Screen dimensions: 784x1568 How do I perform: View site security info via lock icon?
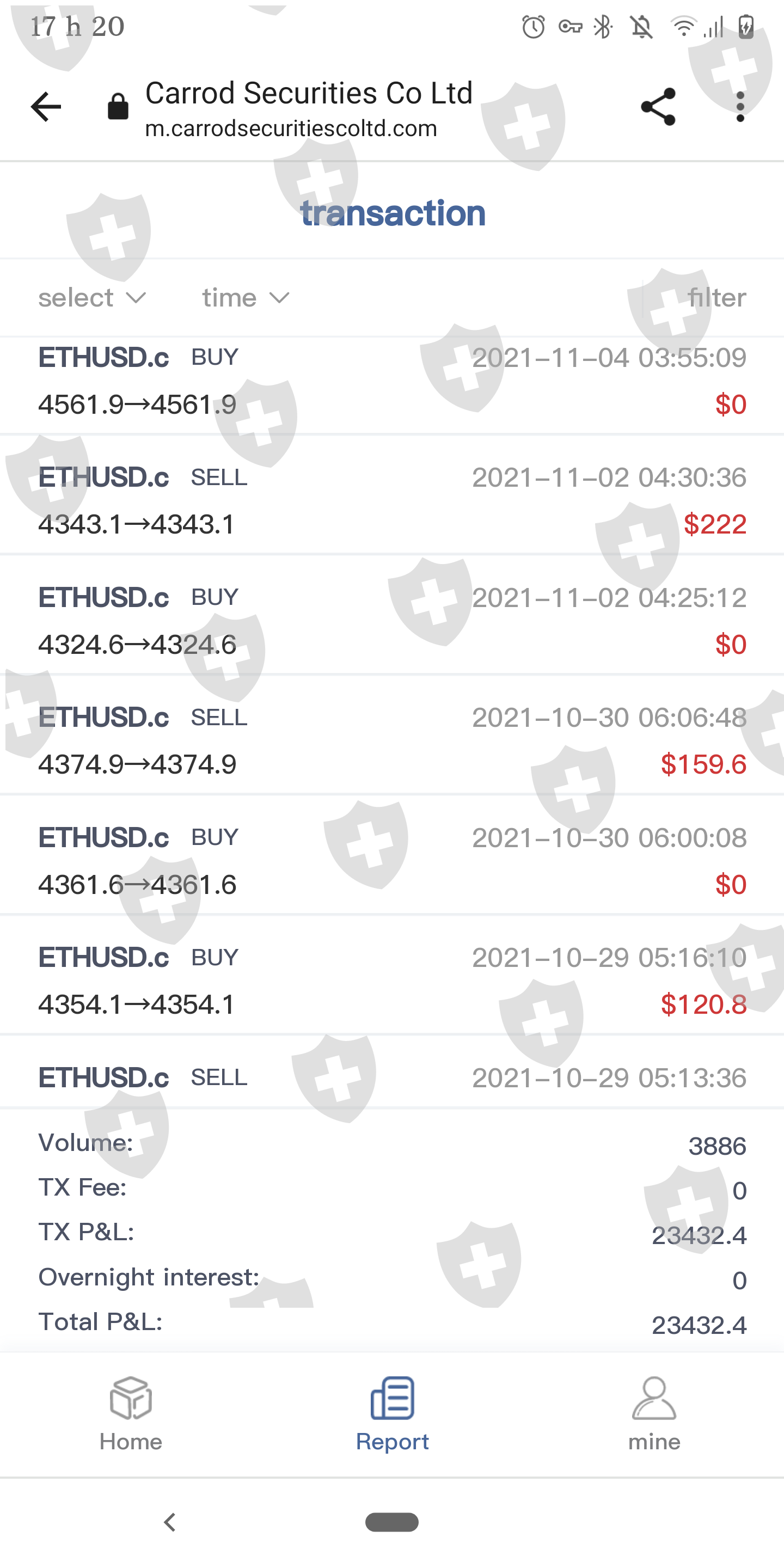coord(118,107)
